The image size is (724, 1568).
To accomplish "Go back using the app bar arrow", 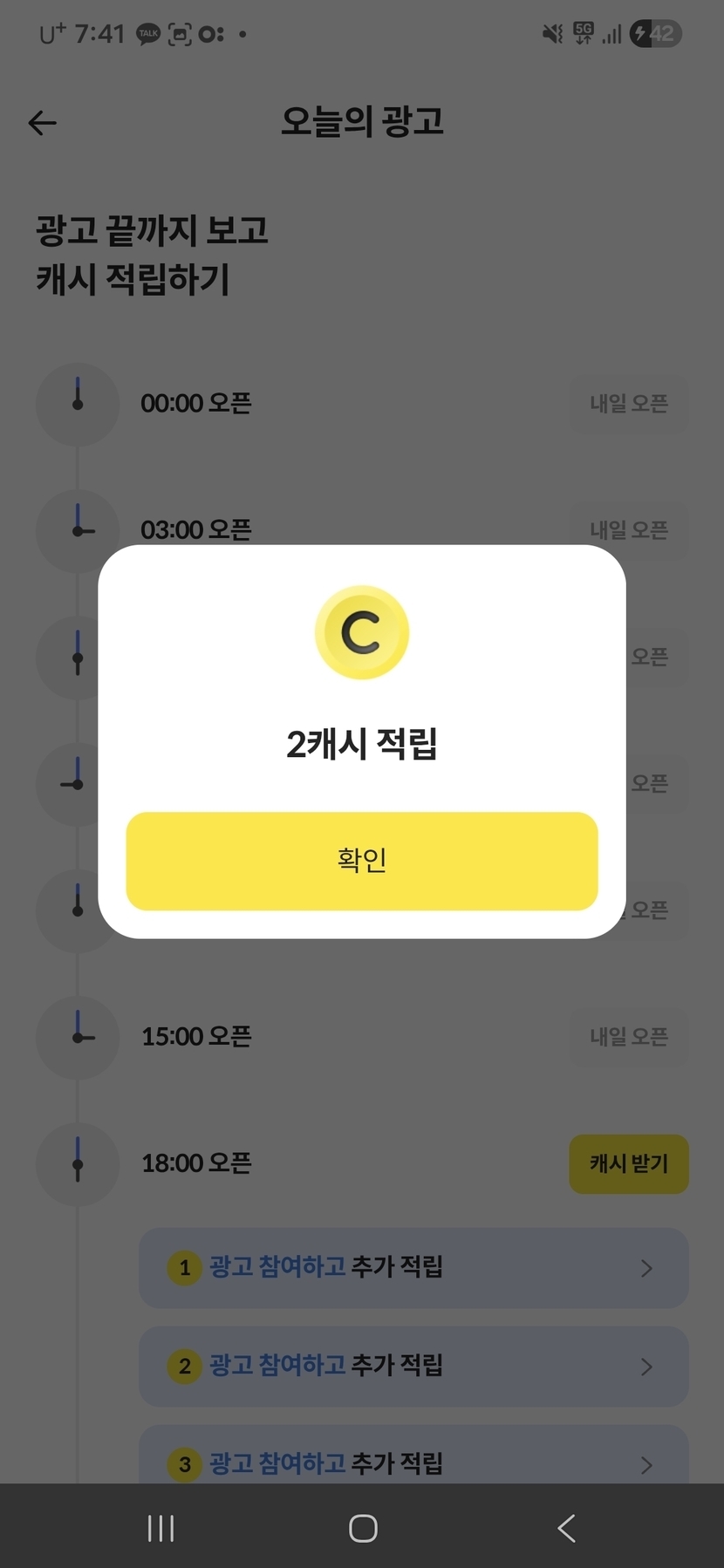I will pyautogui.click(x=42, y=123).
